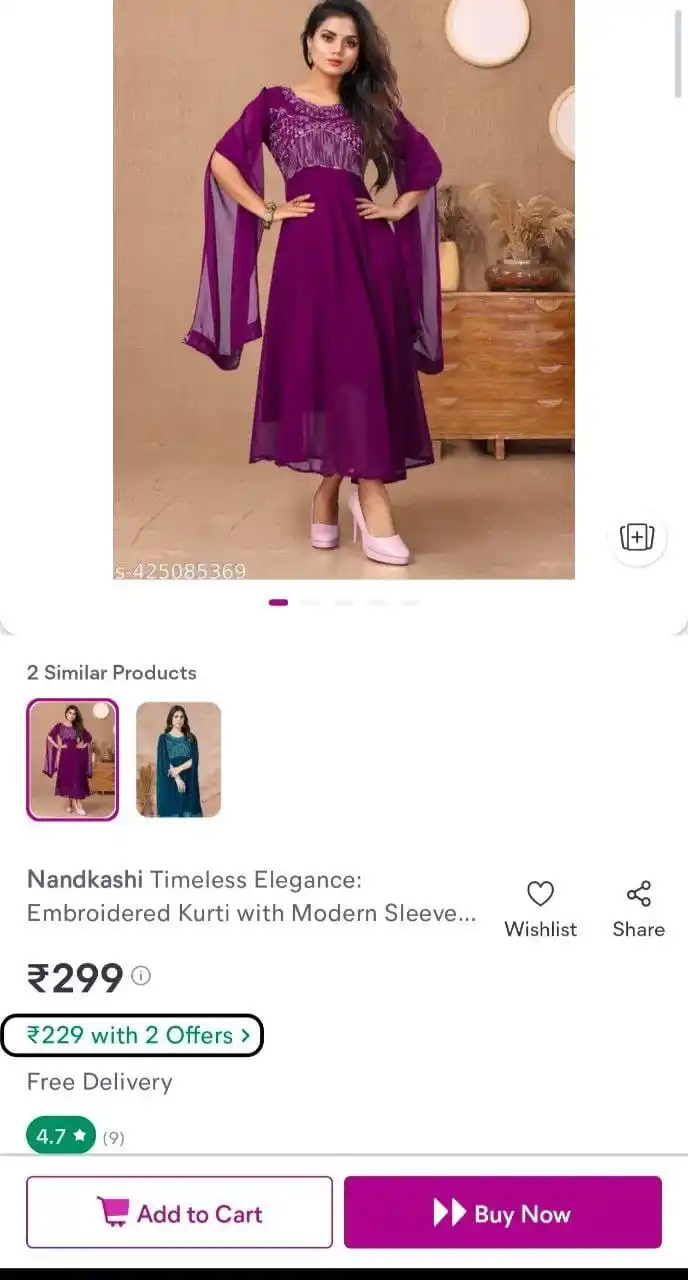Add the kurti to your Wishlist
The image size is (688, 1280).
[540, 909]
